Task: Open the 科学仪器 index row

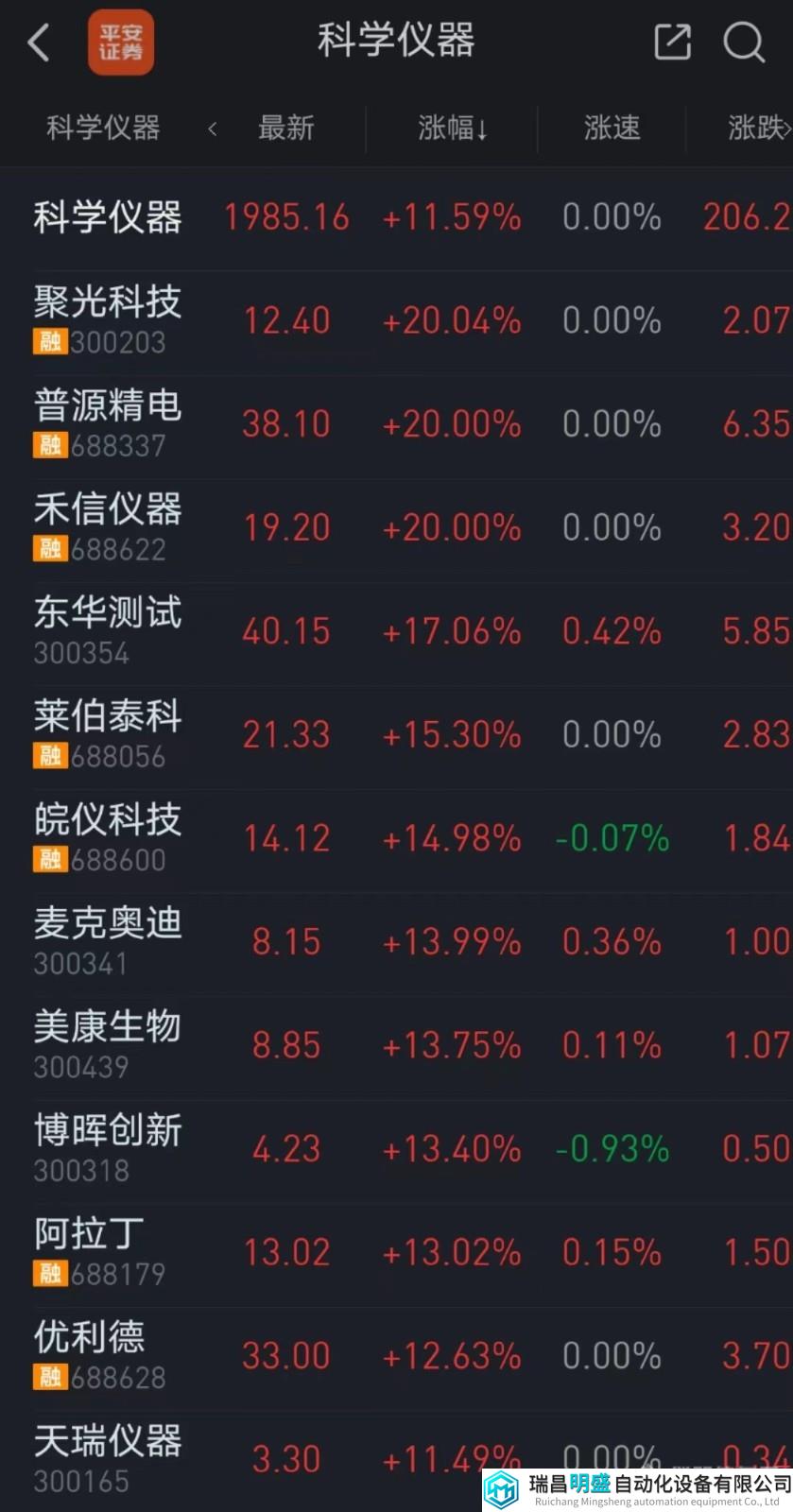Action: pos(108,218)
